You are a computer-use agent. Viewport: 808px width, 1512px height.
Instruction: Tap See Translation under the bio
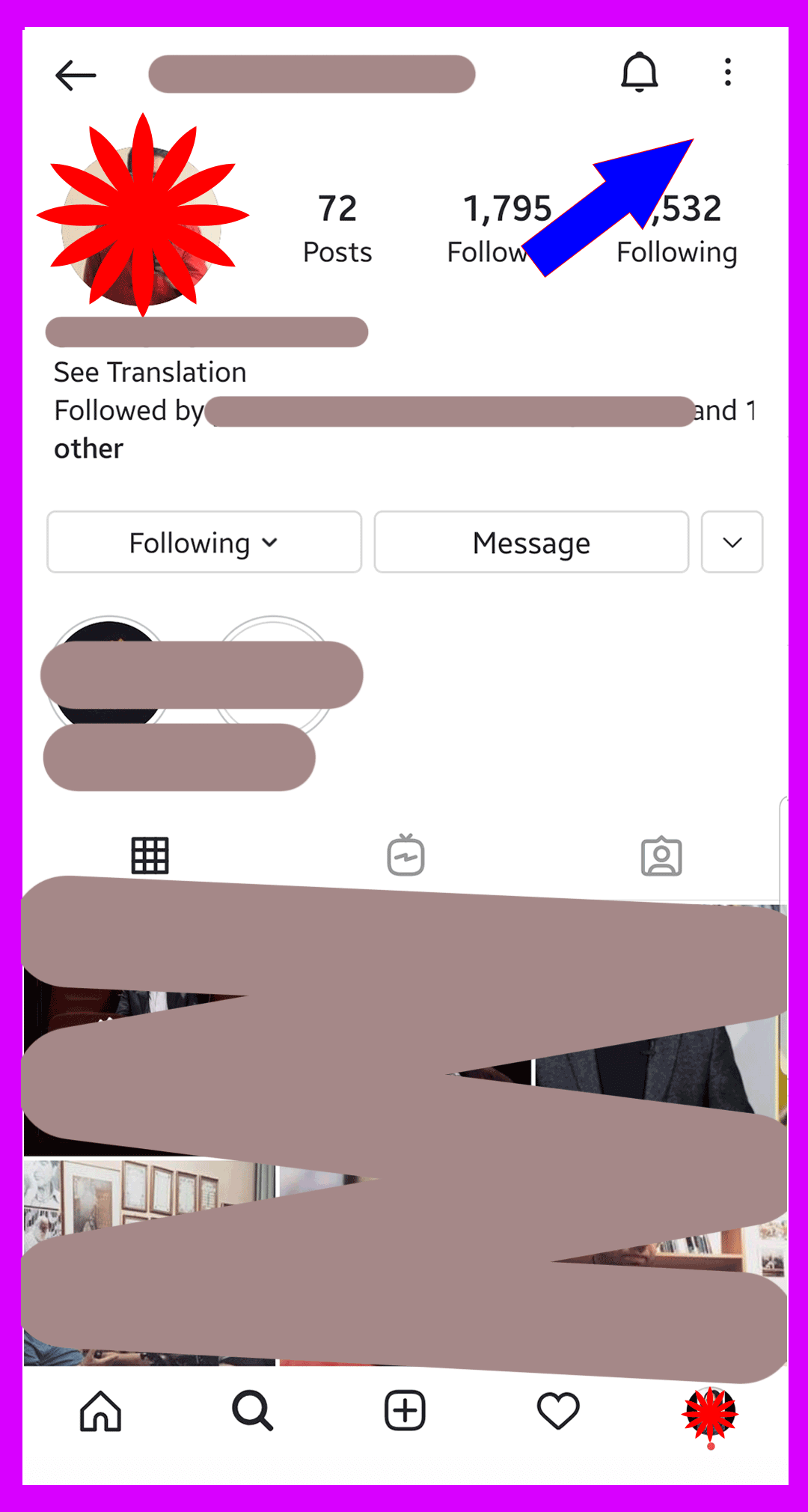tap(150, 372)
